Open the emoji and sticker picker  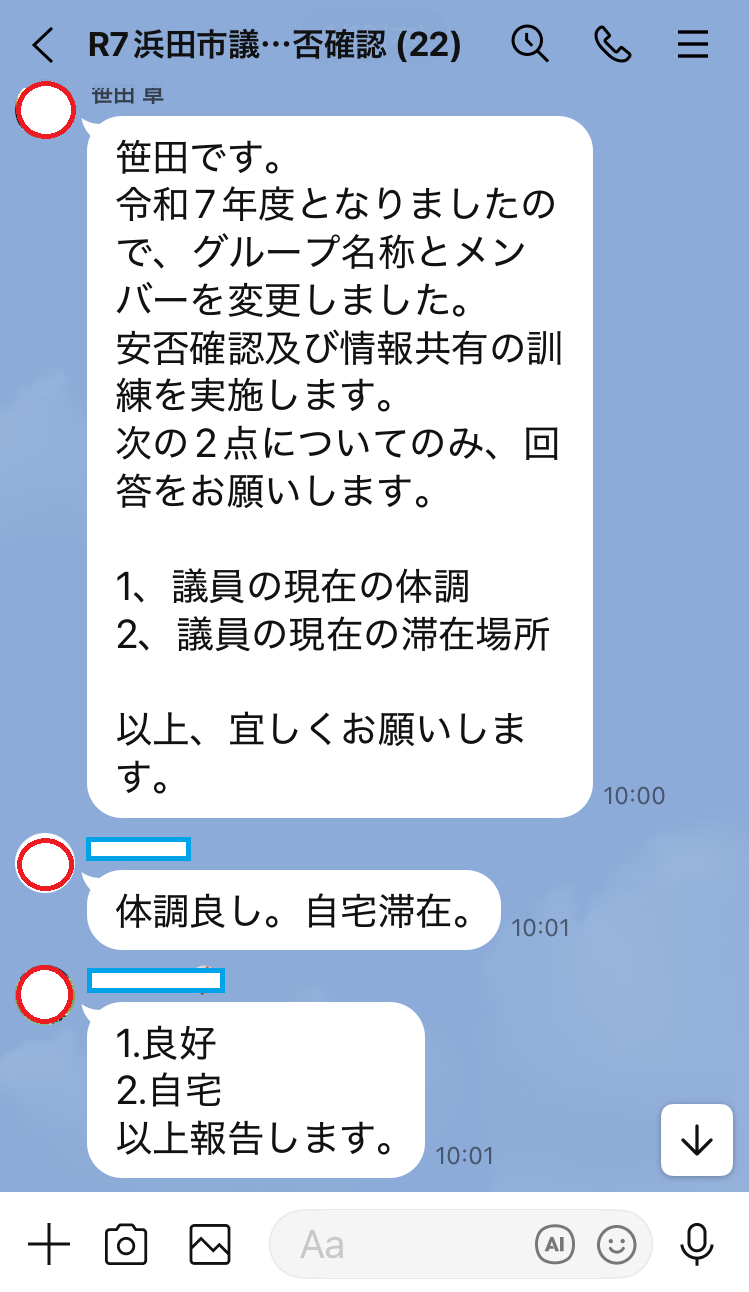tap(617, 1245)
